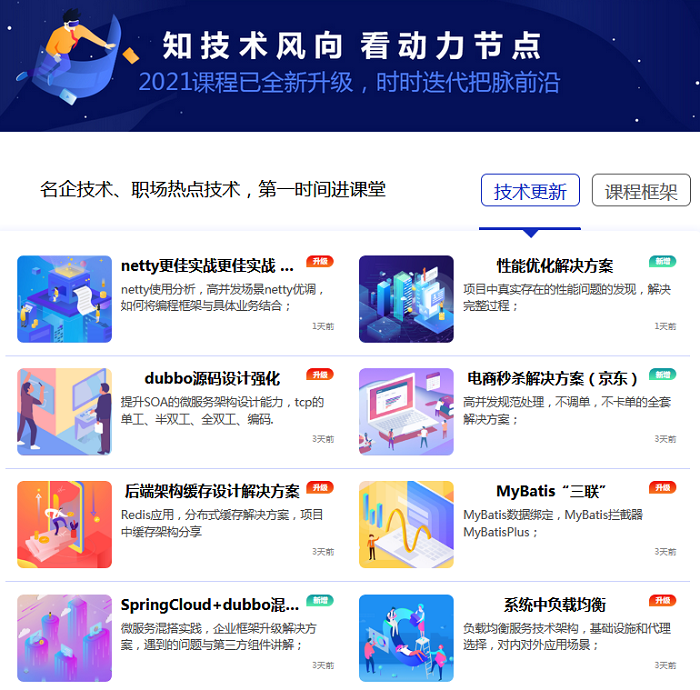Image resolution: width=700 pixels, height=690 pixels.
Task: Open the 系统中负载均衡 course card
Action: (x=554, y=605)
